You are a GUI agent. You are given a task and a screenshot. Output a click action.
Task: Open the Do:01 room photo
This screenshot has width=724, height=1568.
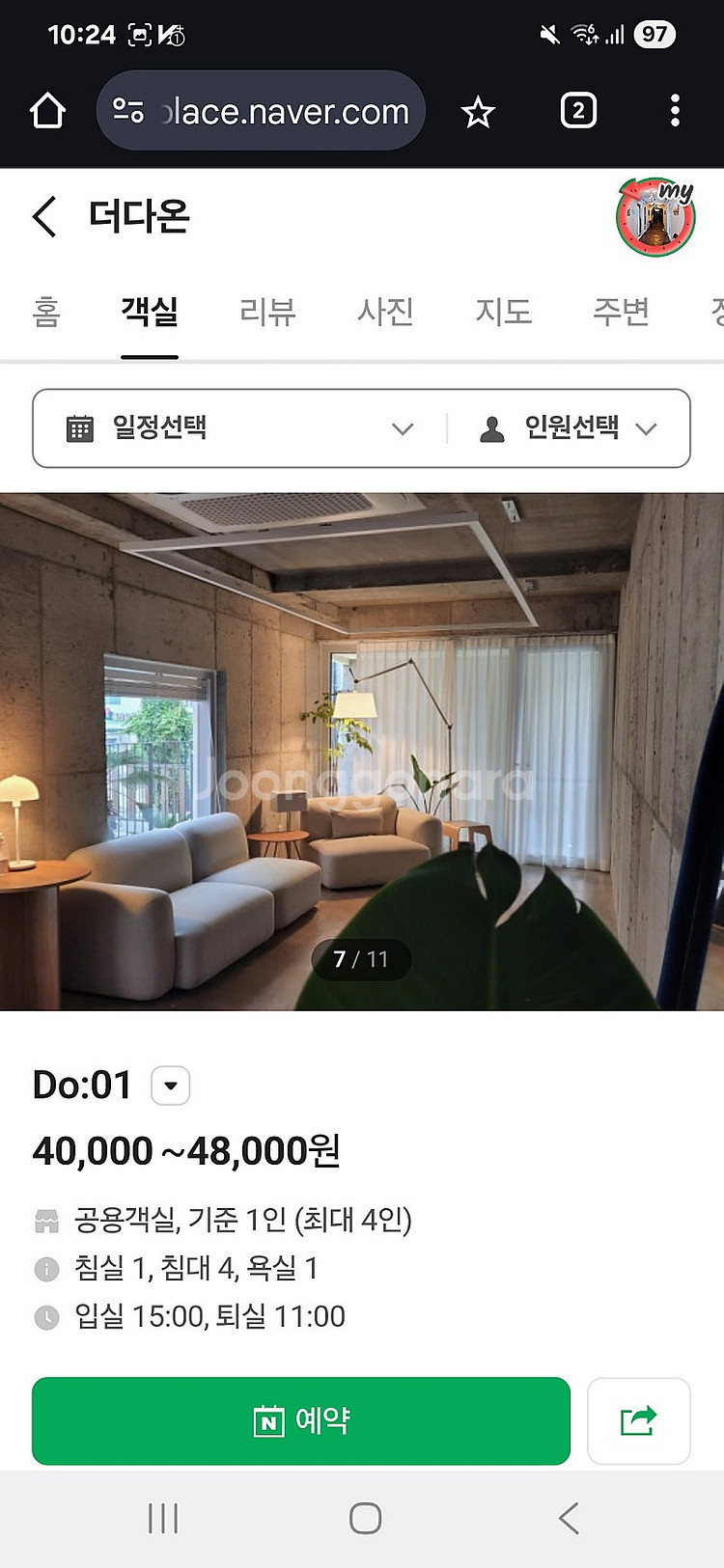pyautogui.click(x=362, y=751)
